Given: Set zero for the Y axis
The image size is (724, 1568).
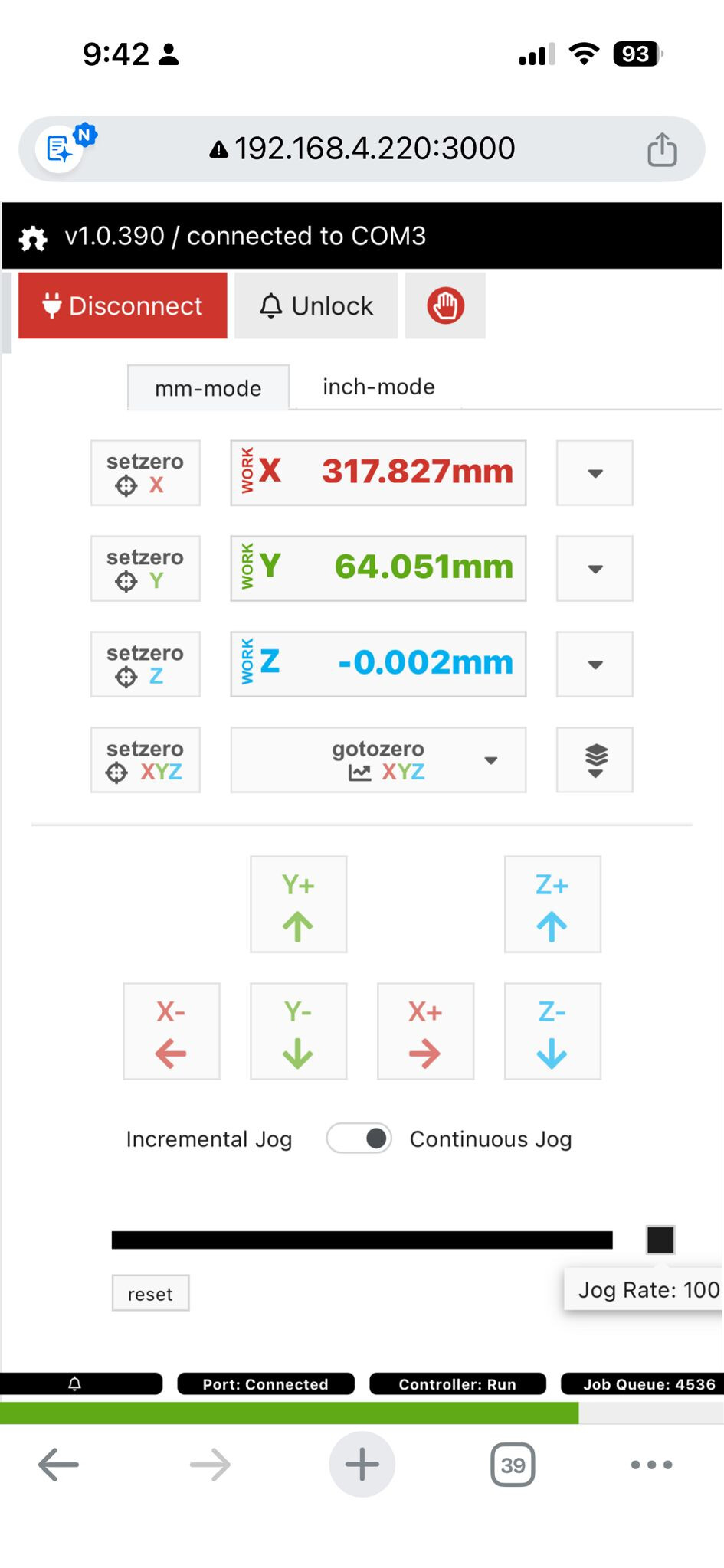Looking at the screenshot, I should pyautogui.click(x=146, y=569).
